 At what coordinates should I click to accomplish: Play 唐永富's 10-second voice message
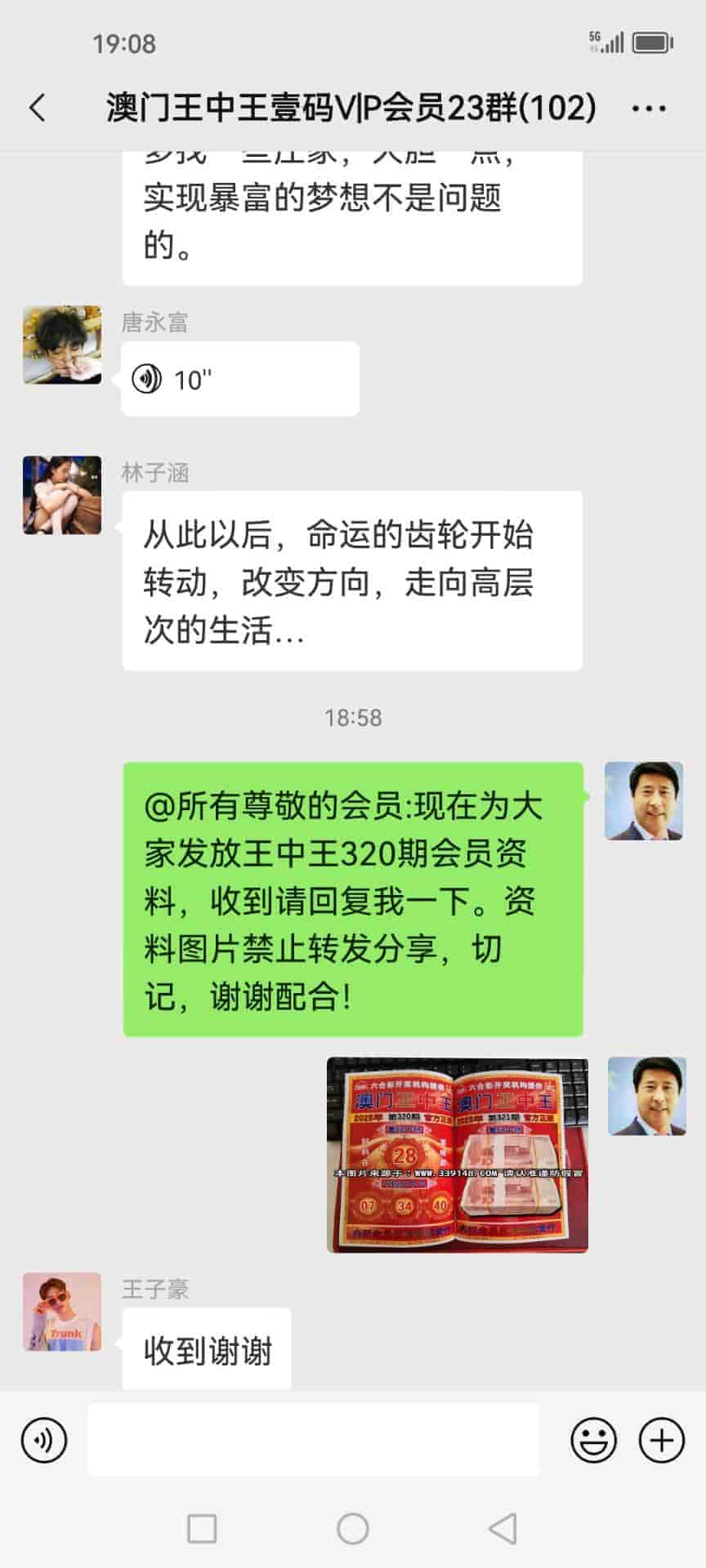click(239, 379)
